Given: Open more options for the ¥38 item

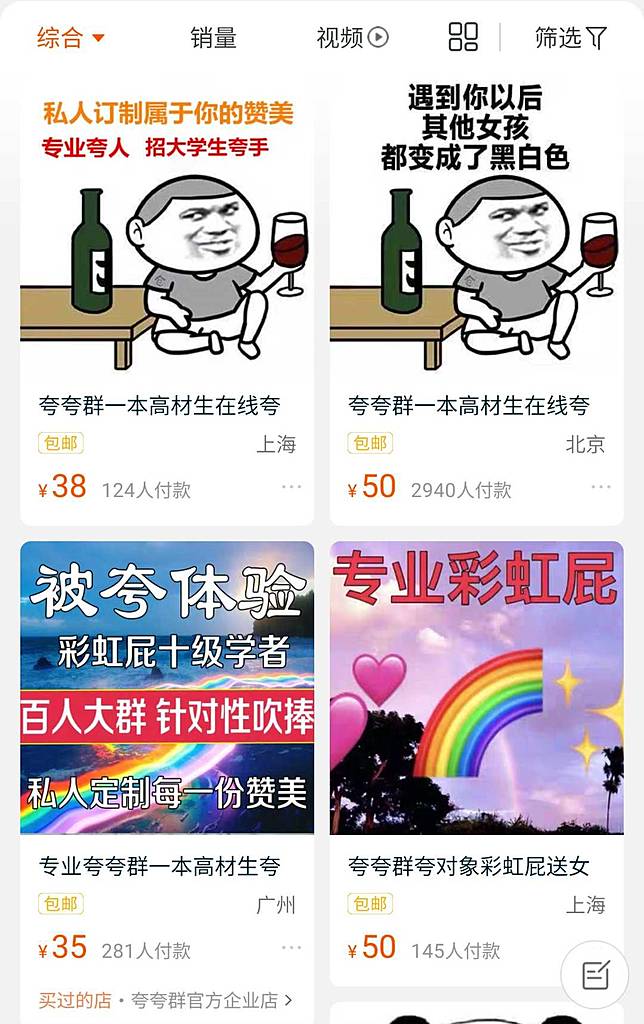Looking at the screenshot, I should tap(291, 487).
